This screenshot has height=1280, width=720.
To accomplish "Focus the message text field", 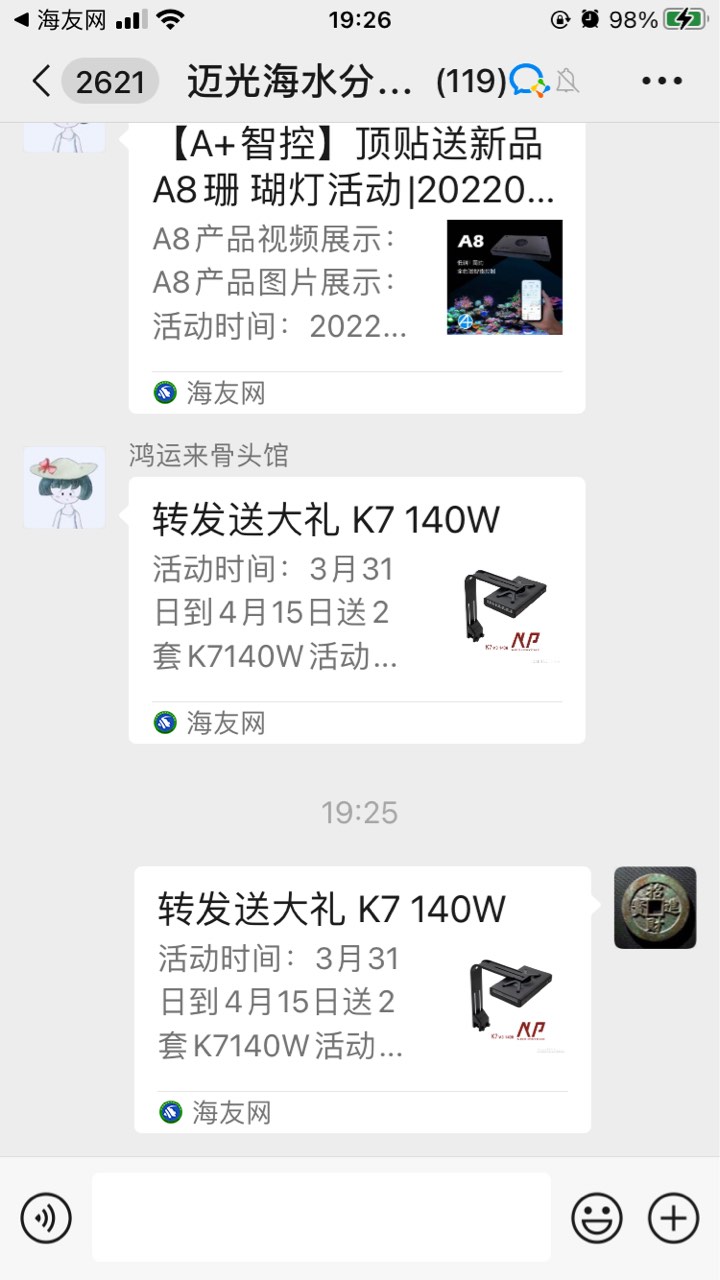I will point(321,1218).
